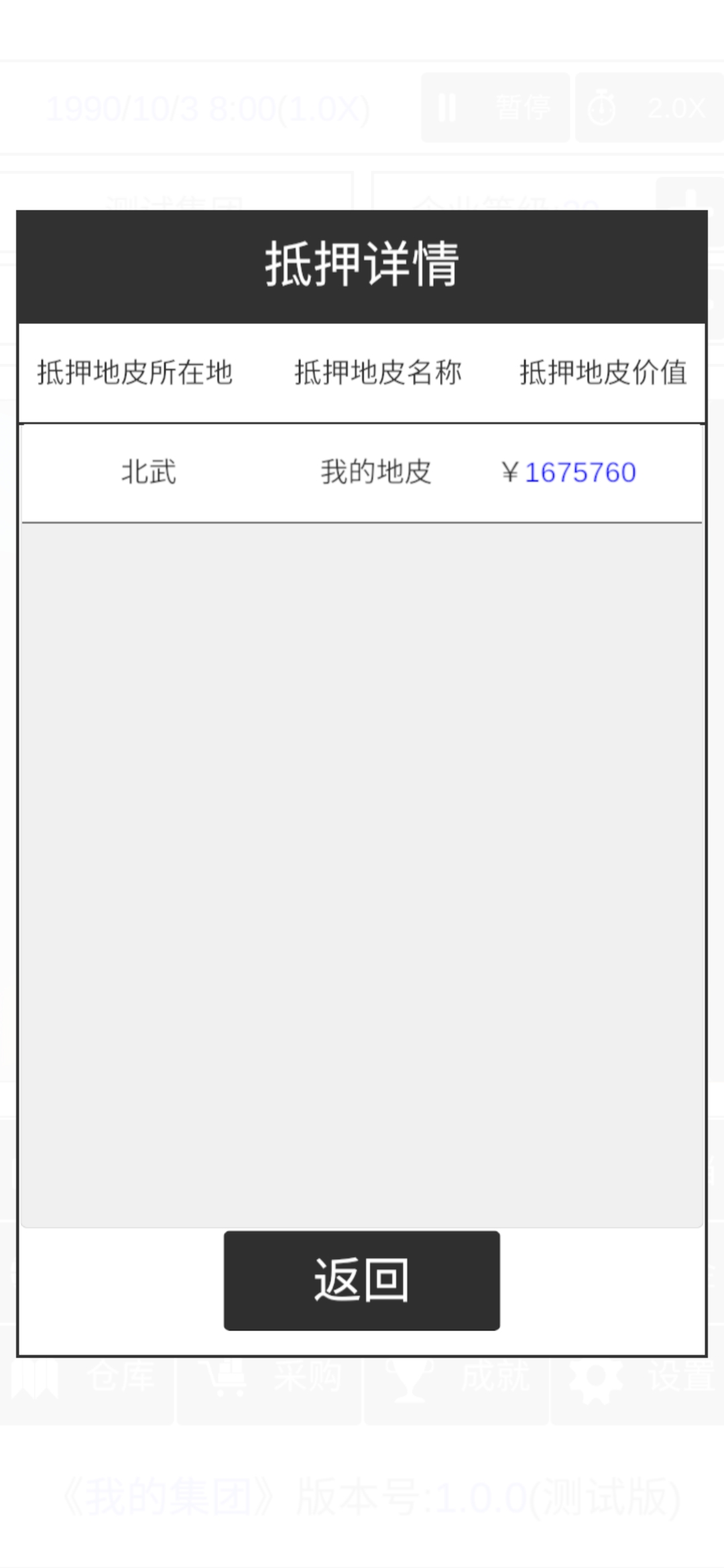This screenshot has height=1568, width=724.
Task: Click the 抵押详情 dialog title bar
Action: 362,265
